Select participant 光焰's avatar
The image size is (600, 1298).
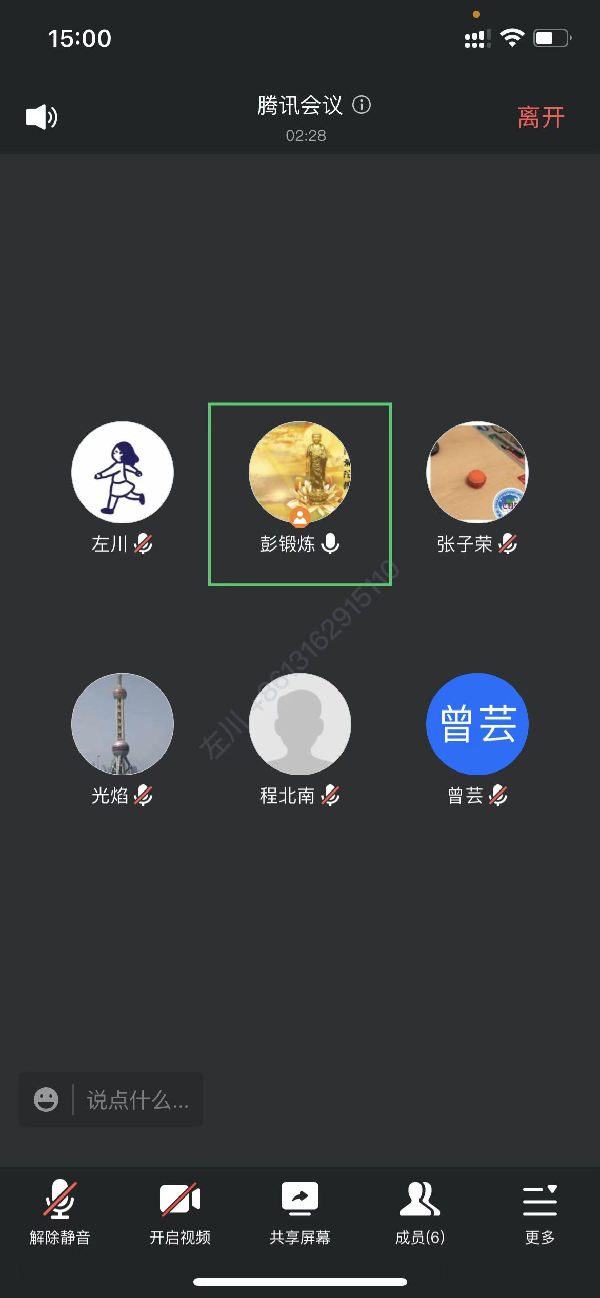[122, 724]
